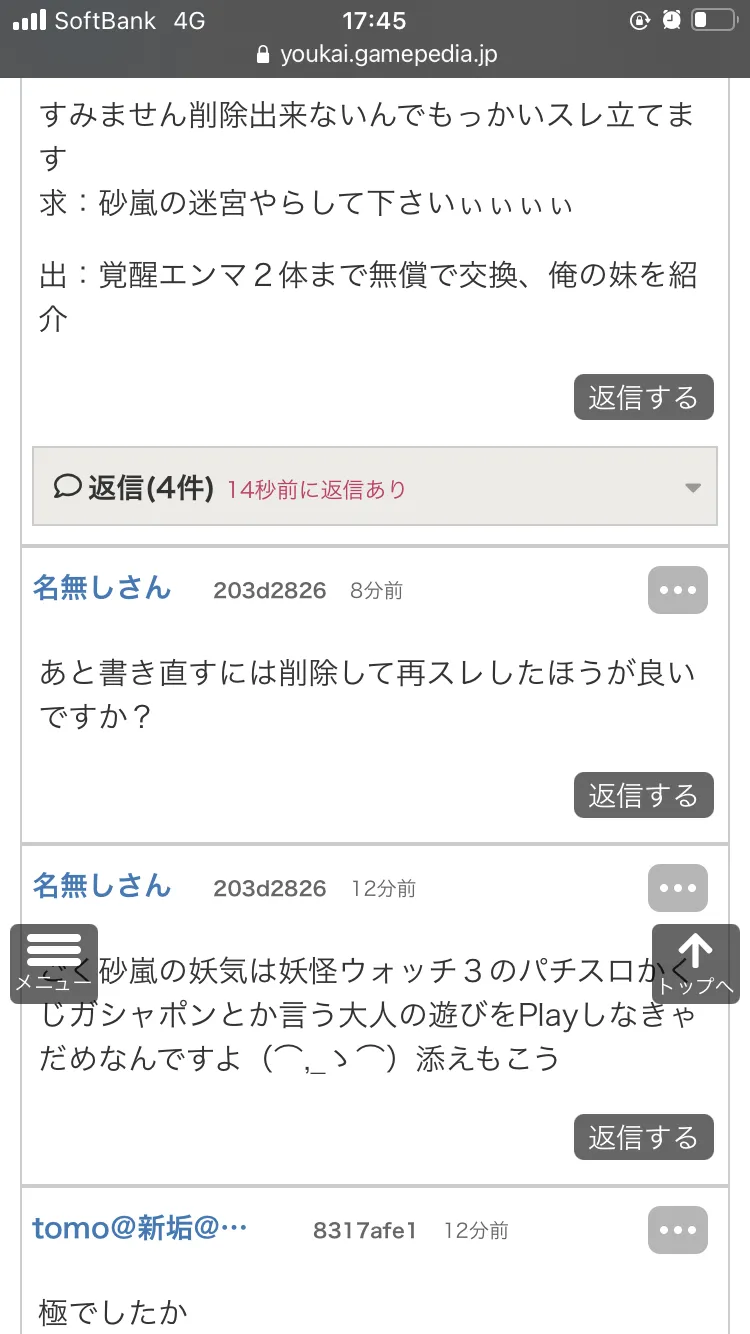Open overflow menu on the 8分前 comment
This screenshot has width=750, height=1334.
click(x=678, y=590)
